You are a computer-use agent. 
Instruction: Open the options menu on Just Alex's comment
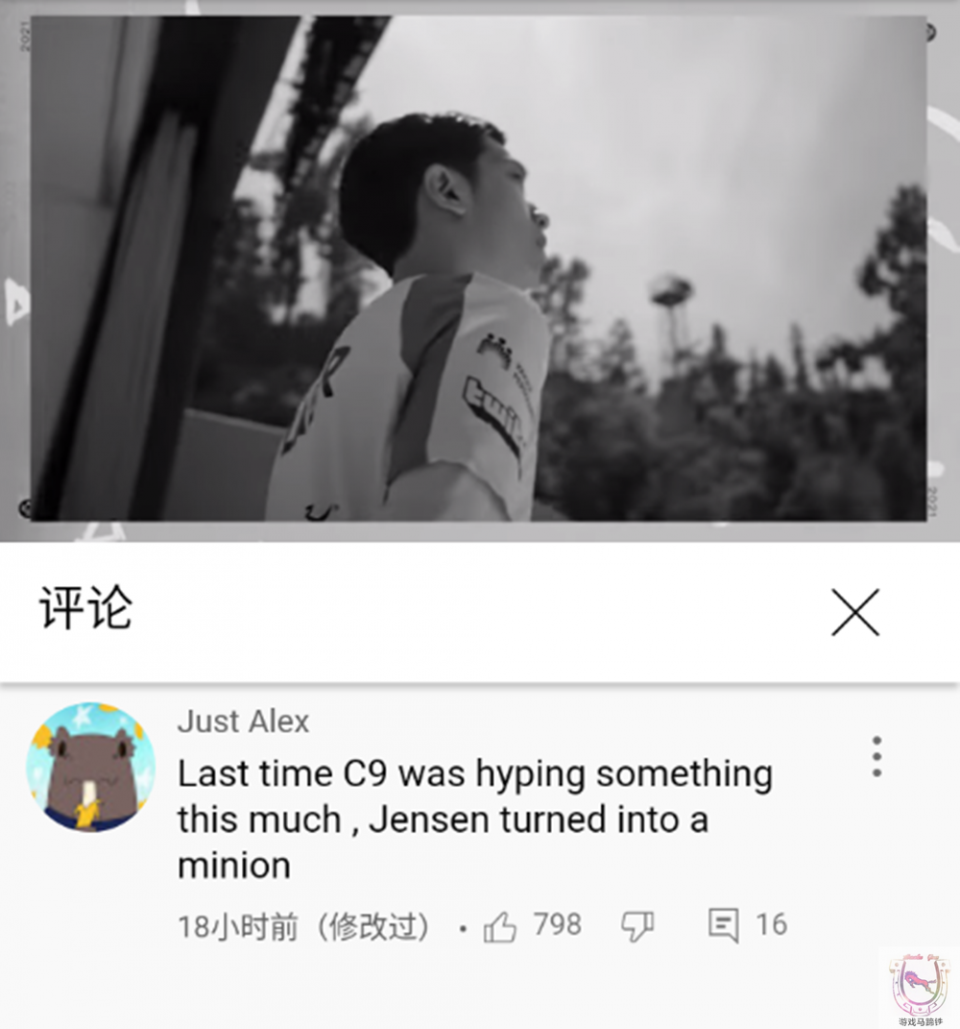[876, 757]
